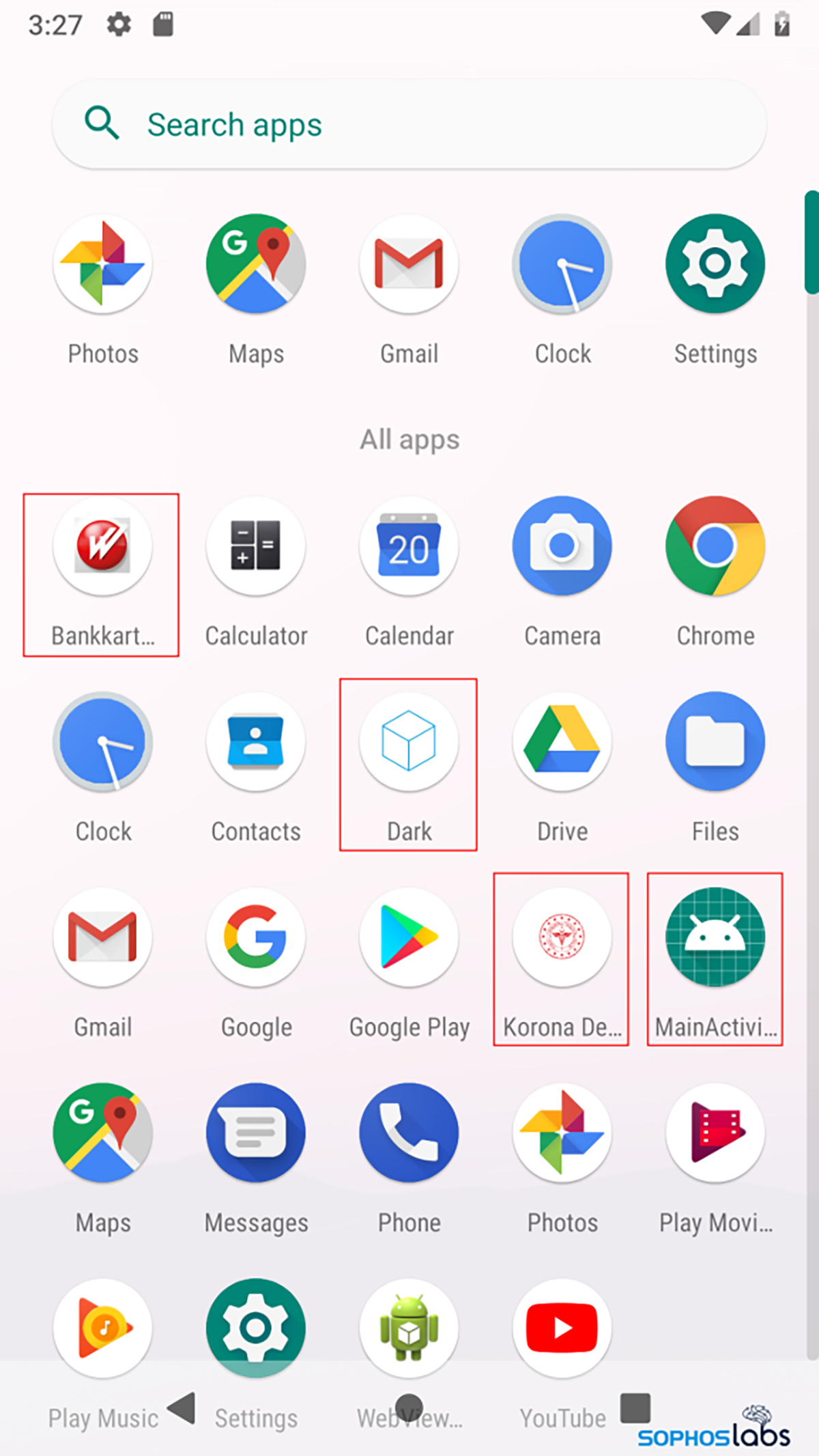This screenshot has height=1456, width=819.
Task: Open Contacts app
Action: point(256,742)
